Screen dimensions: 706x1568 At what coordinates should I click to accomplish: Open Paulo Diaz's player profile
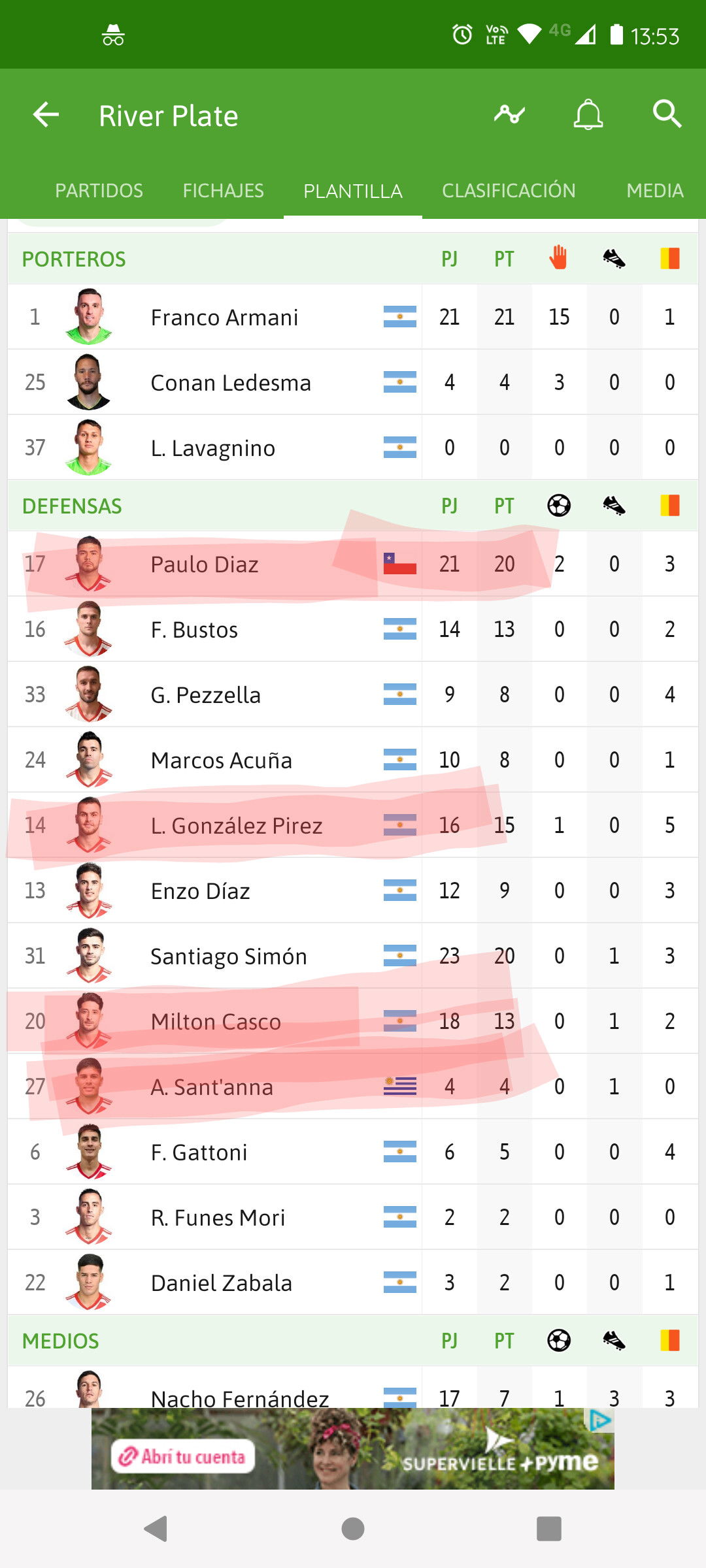(x=353, y=564)
